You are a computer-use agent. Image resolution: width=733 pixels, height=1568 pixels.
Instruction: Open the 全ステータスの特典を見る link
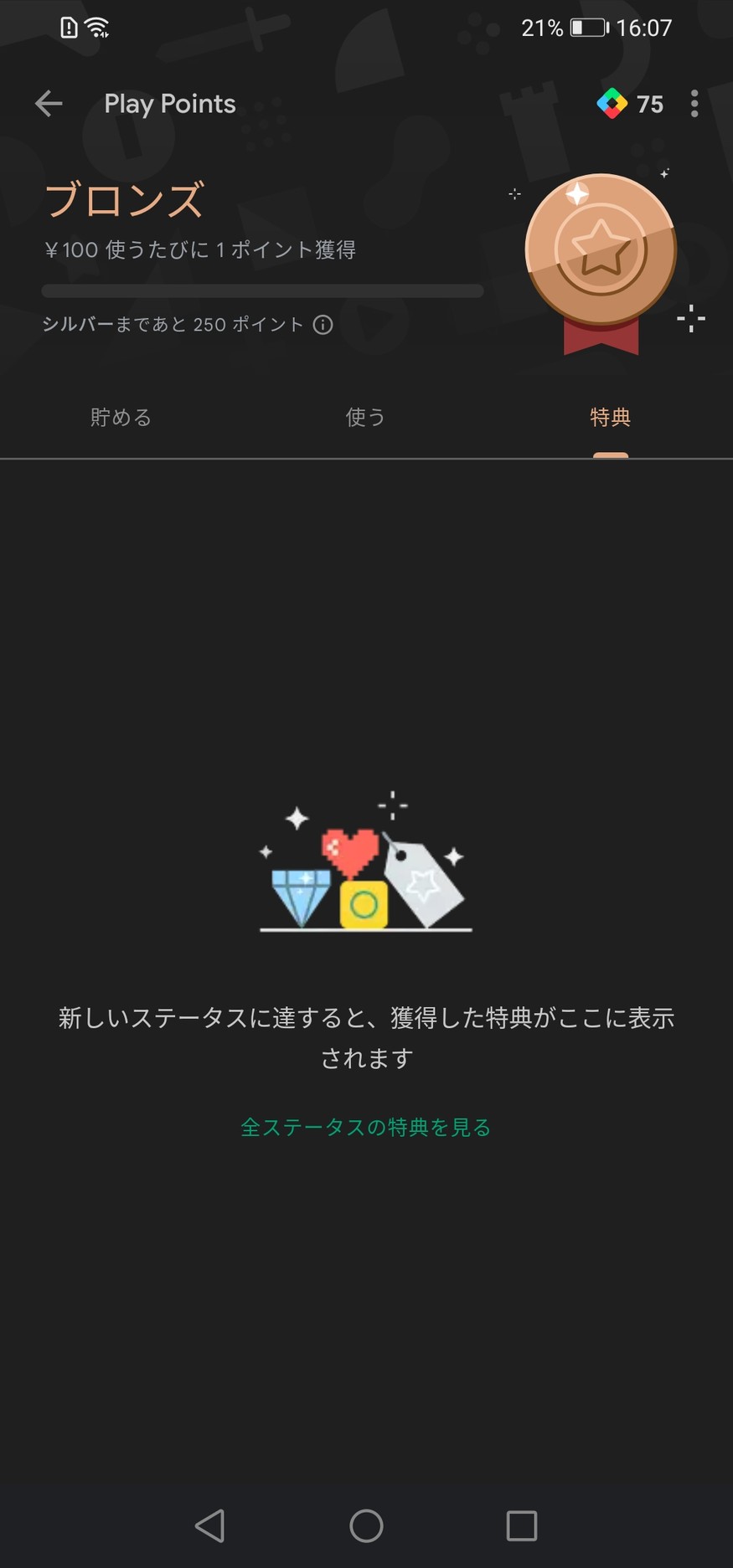pyautogui.click(x=365, y=1127)
